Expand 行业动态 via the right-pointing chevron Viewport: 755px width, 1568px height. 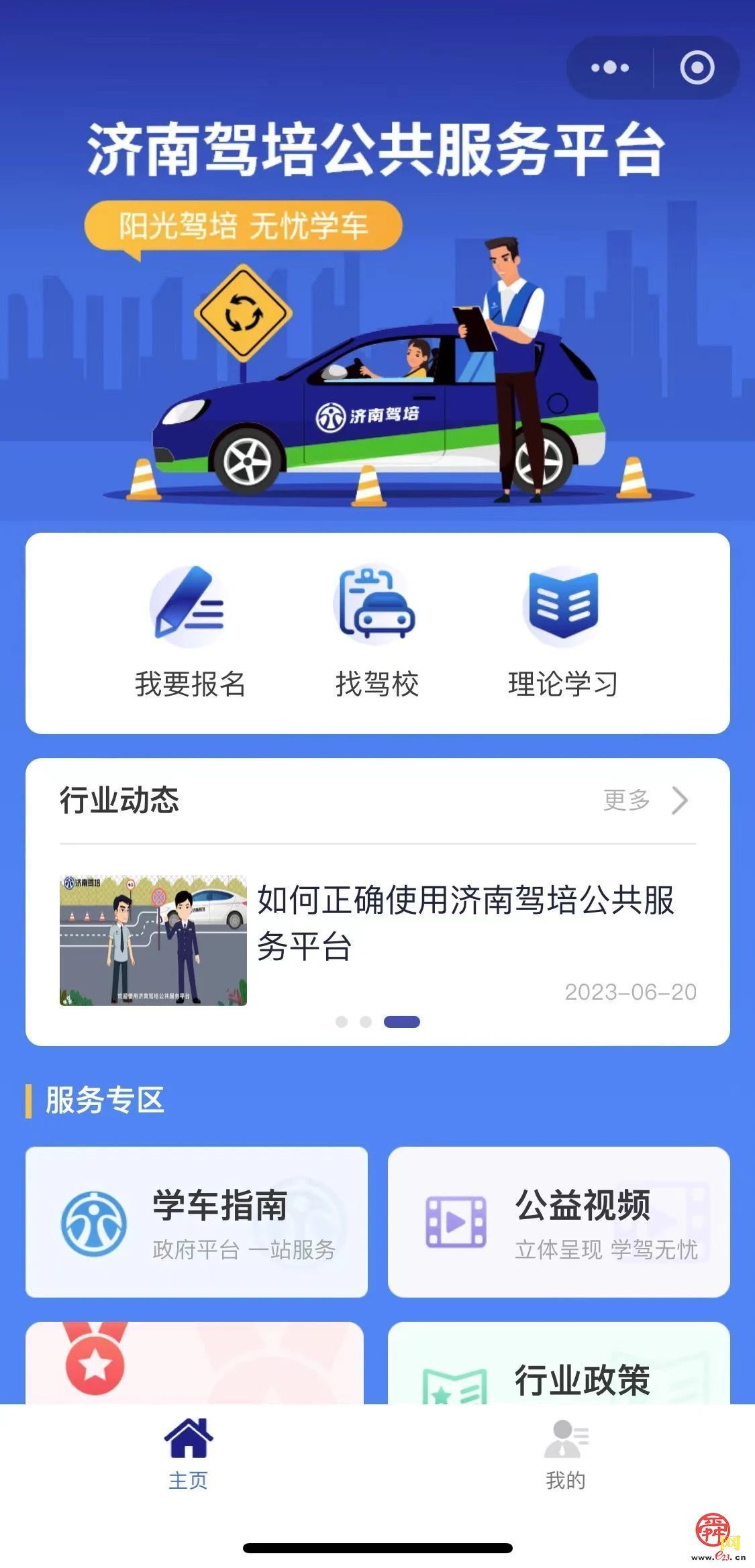click(x=679, y=800)
